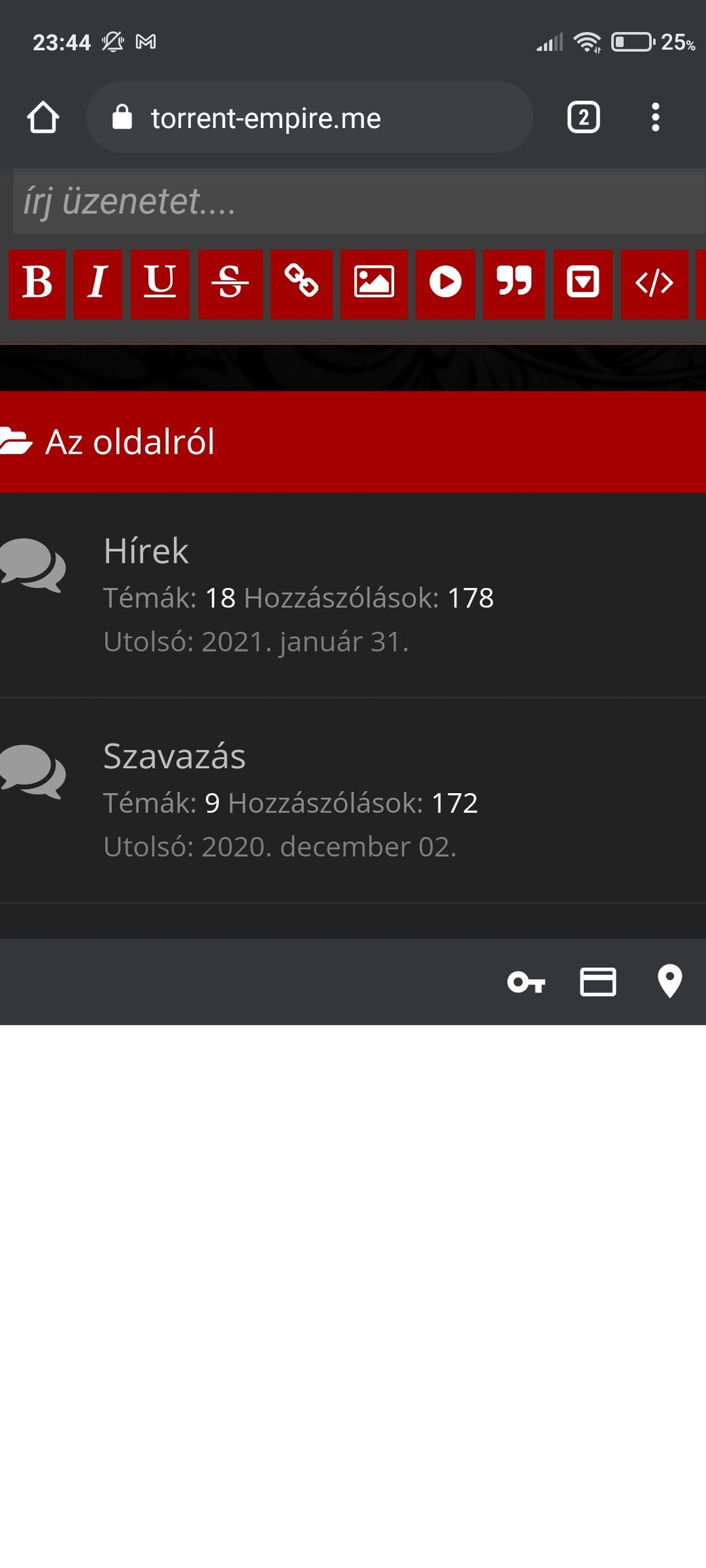Apply underline formatting
Image resolution: width=706 pixels, height=1568 pixels.
tap(160, 282)
